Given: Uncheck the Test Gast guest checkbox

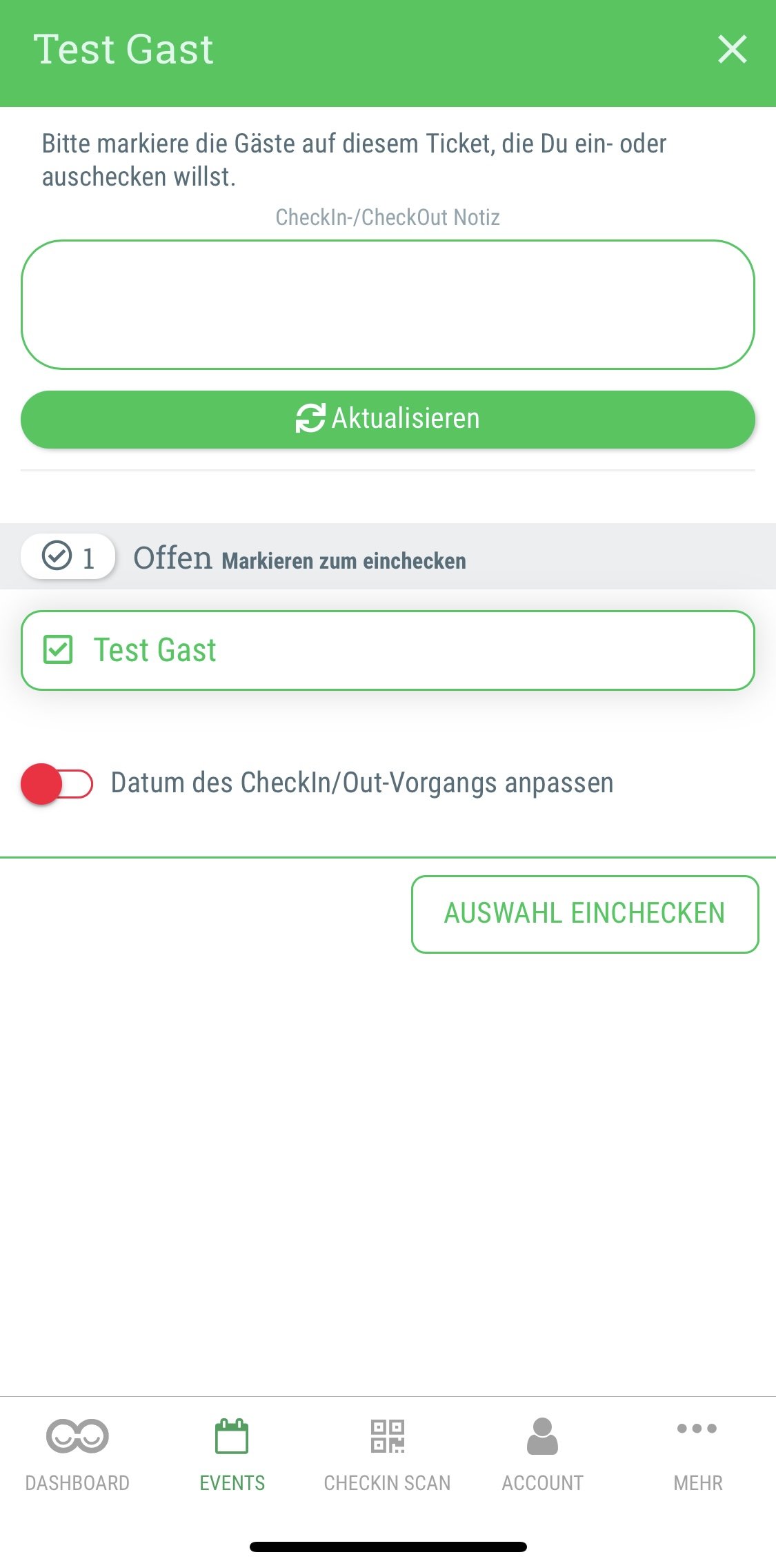Looking at the screenshot, I should coord(58,650).
